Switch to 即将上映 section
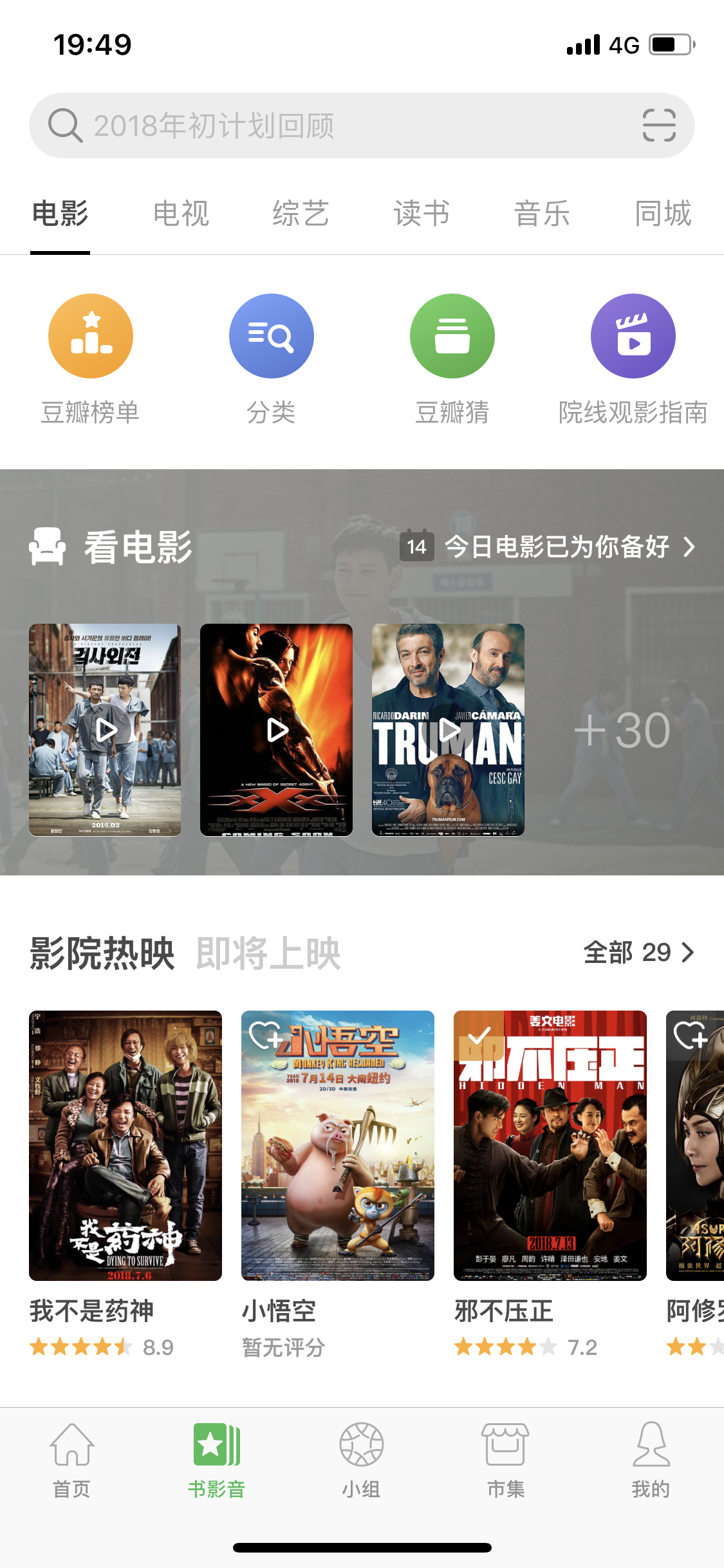The width and height of the screenshot is (724, 1568). 268,953
